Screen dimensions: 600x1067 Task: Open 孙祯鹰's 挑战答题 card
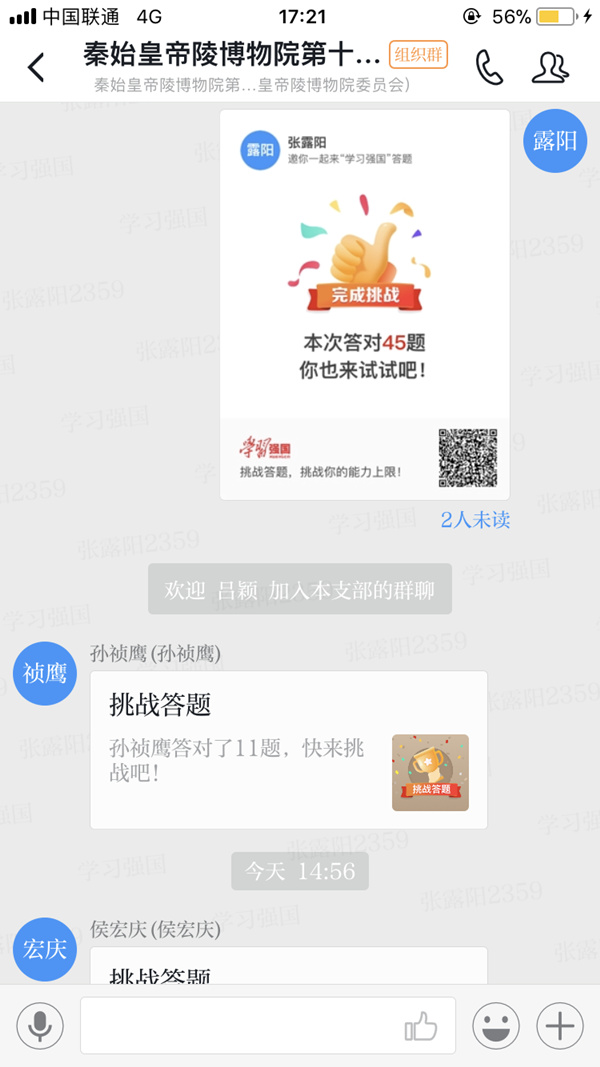tap(288, 749)
